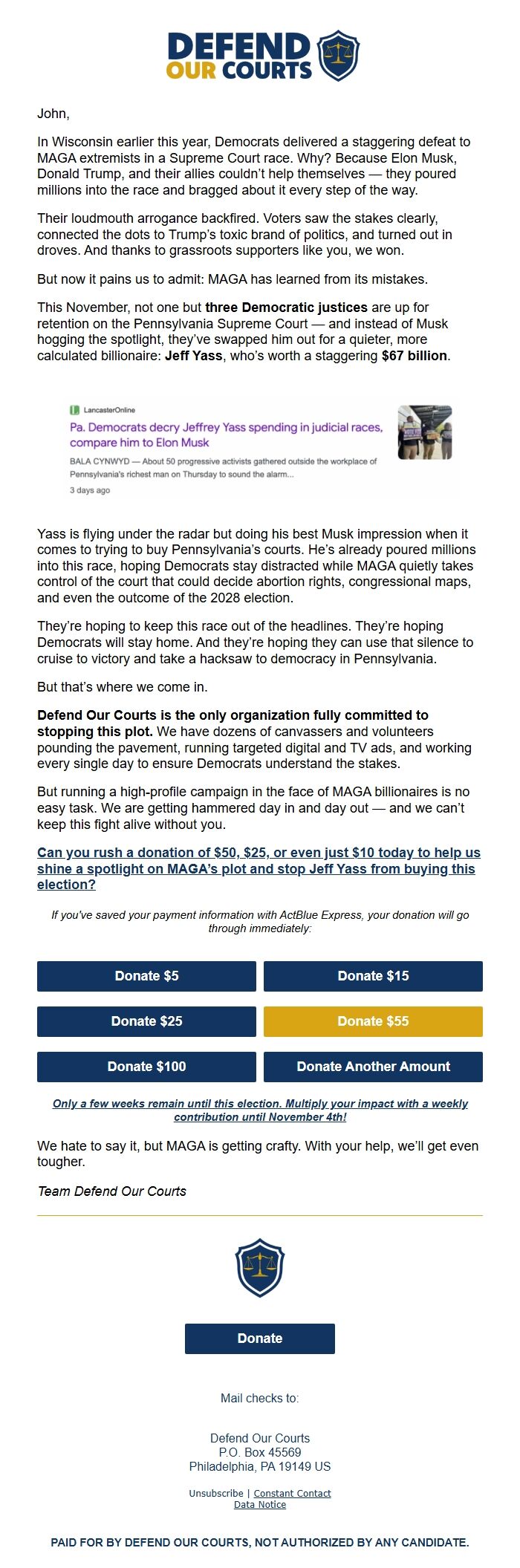Open the Constant Contact link
This screenshot has height=1568, width=520.
(292, 1493)
